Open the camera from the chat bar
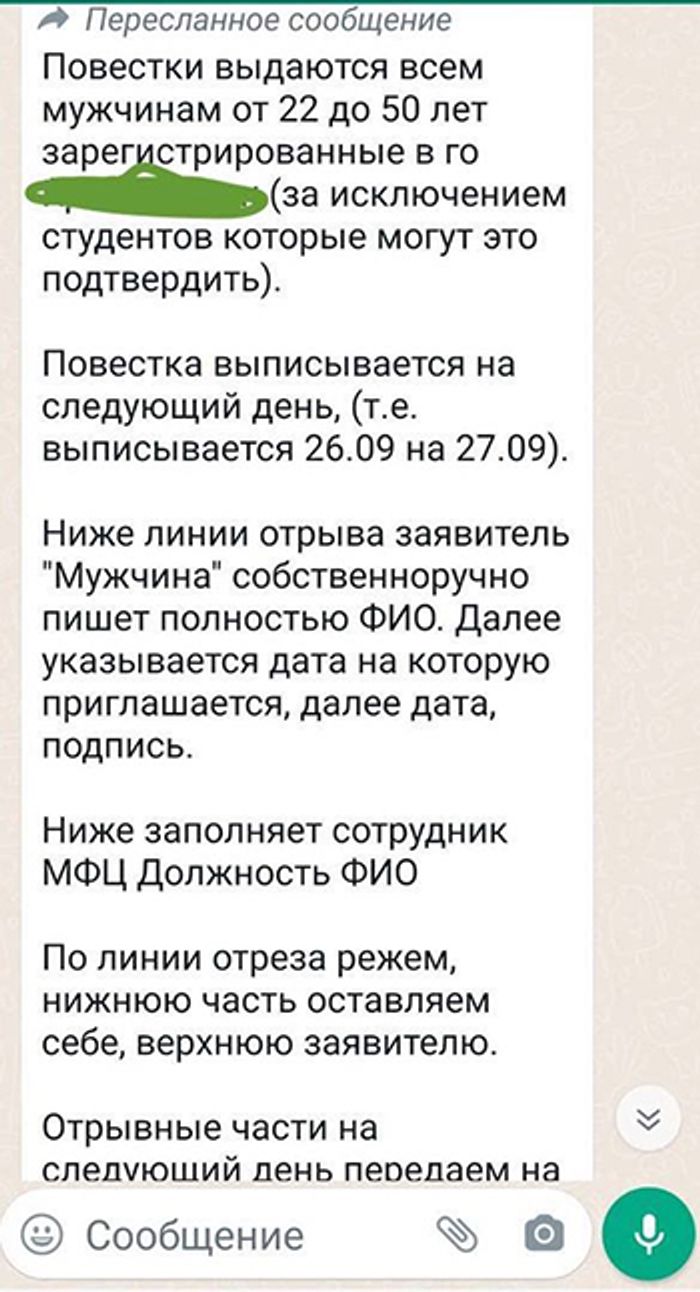Viewport: 700px width, 1292px height. coord(544,1235)
